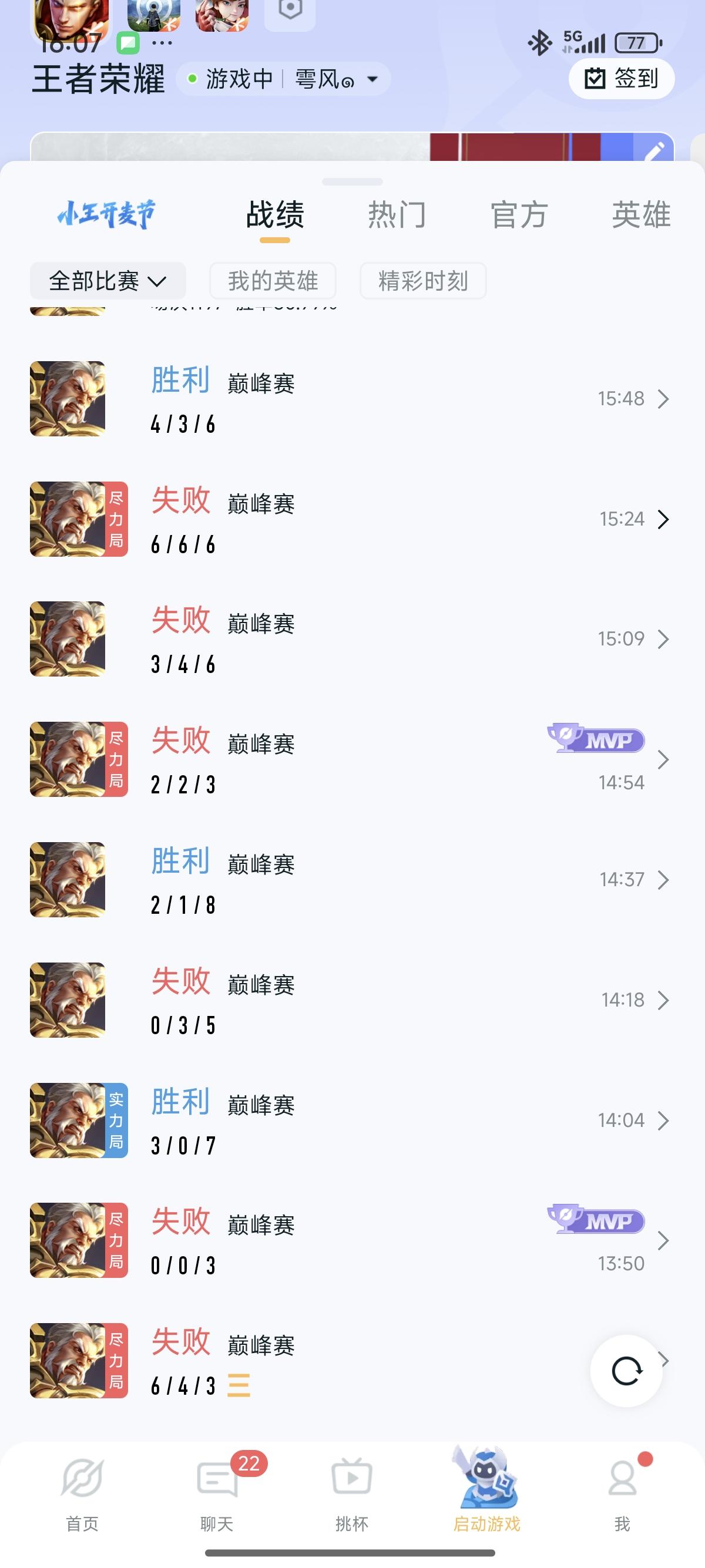This screenshot has width=705, height=1568.
Task: Open the 小王开麦节 event banner
Action: (106, 215)
